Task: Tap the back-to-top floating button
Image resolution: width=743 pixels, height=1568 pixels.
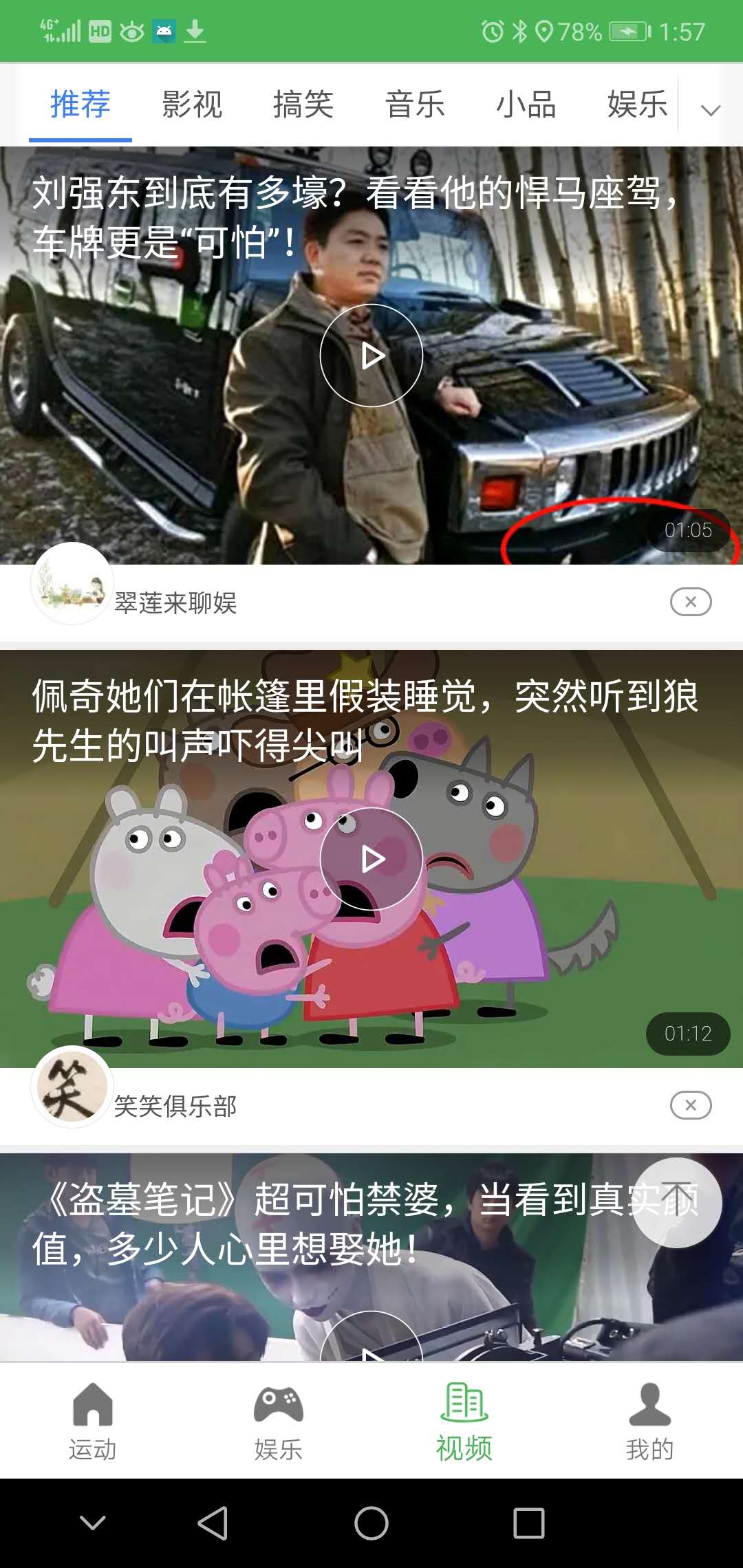Action: pos(677,1203)
